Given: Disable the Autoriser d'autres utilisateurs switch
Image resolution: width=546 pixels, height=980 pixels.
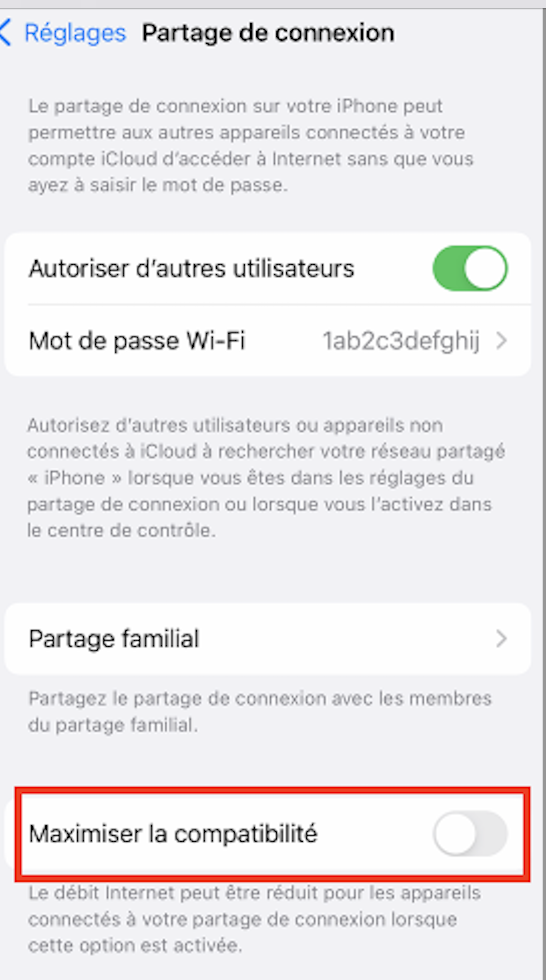Looking at the screenshot, I should click(x=470, y=269).
